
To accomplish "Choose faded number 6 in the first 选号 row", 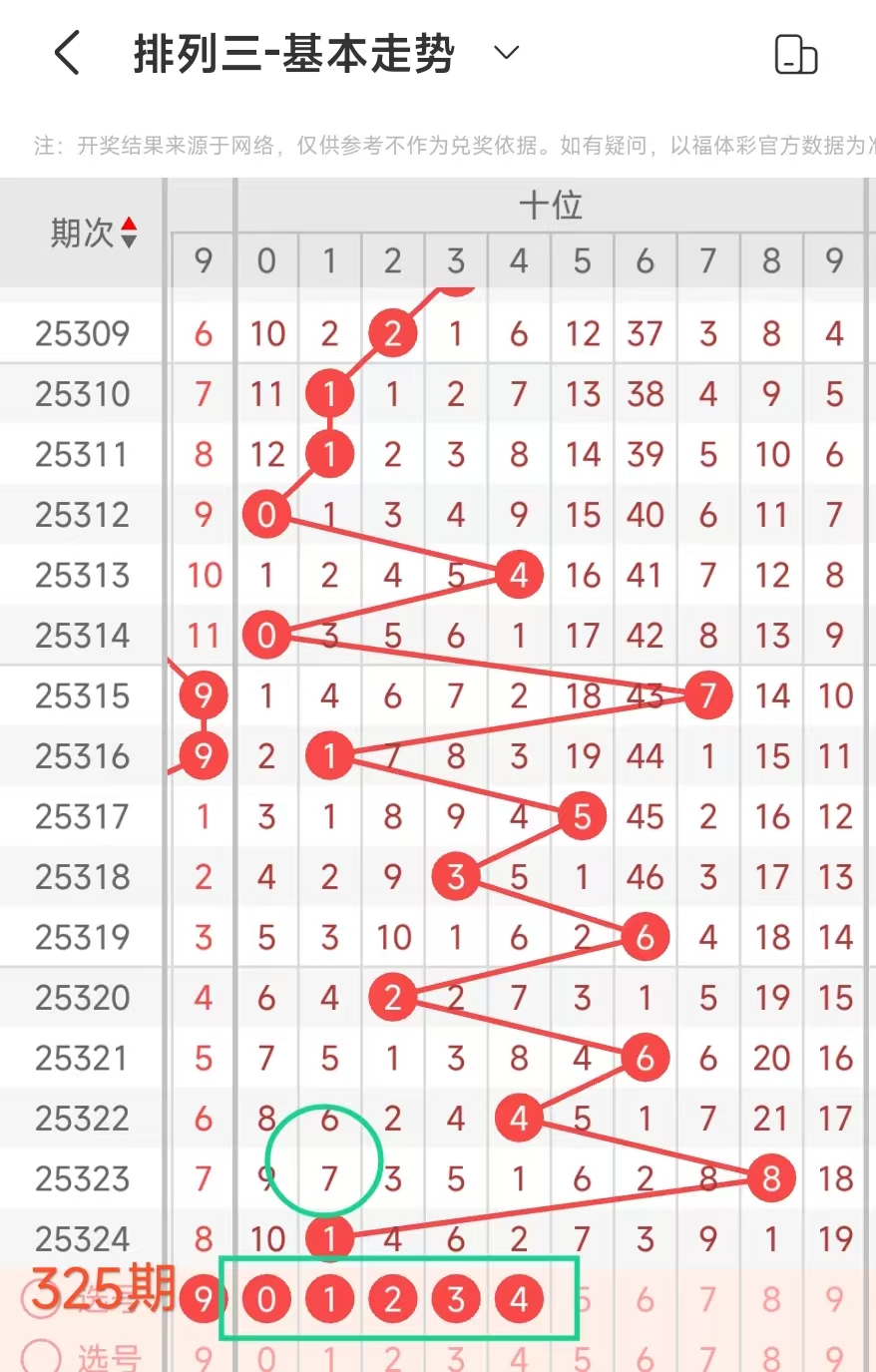I will [x=646, y=1299].
